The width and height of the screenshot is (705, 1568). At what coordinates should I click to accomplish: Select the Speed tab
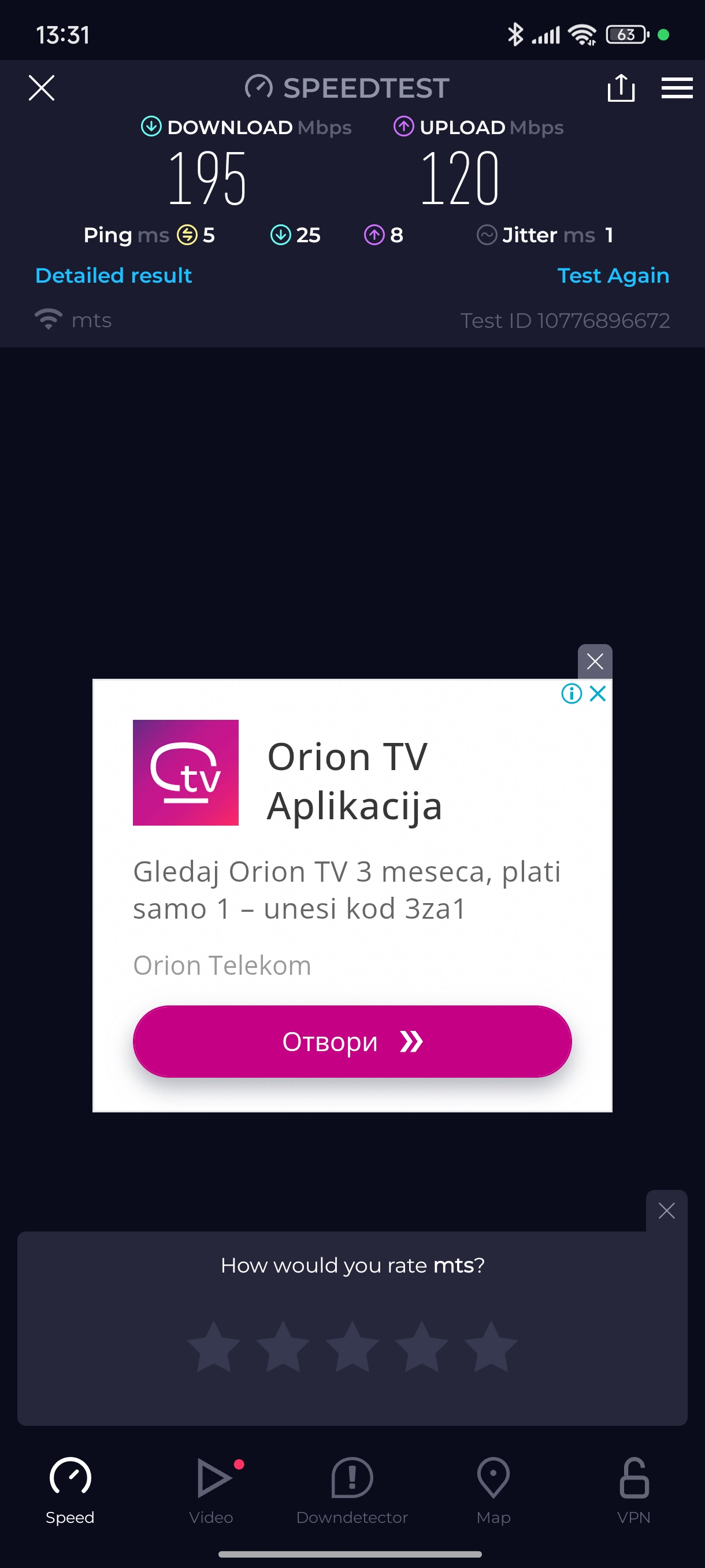[70, 1489]
